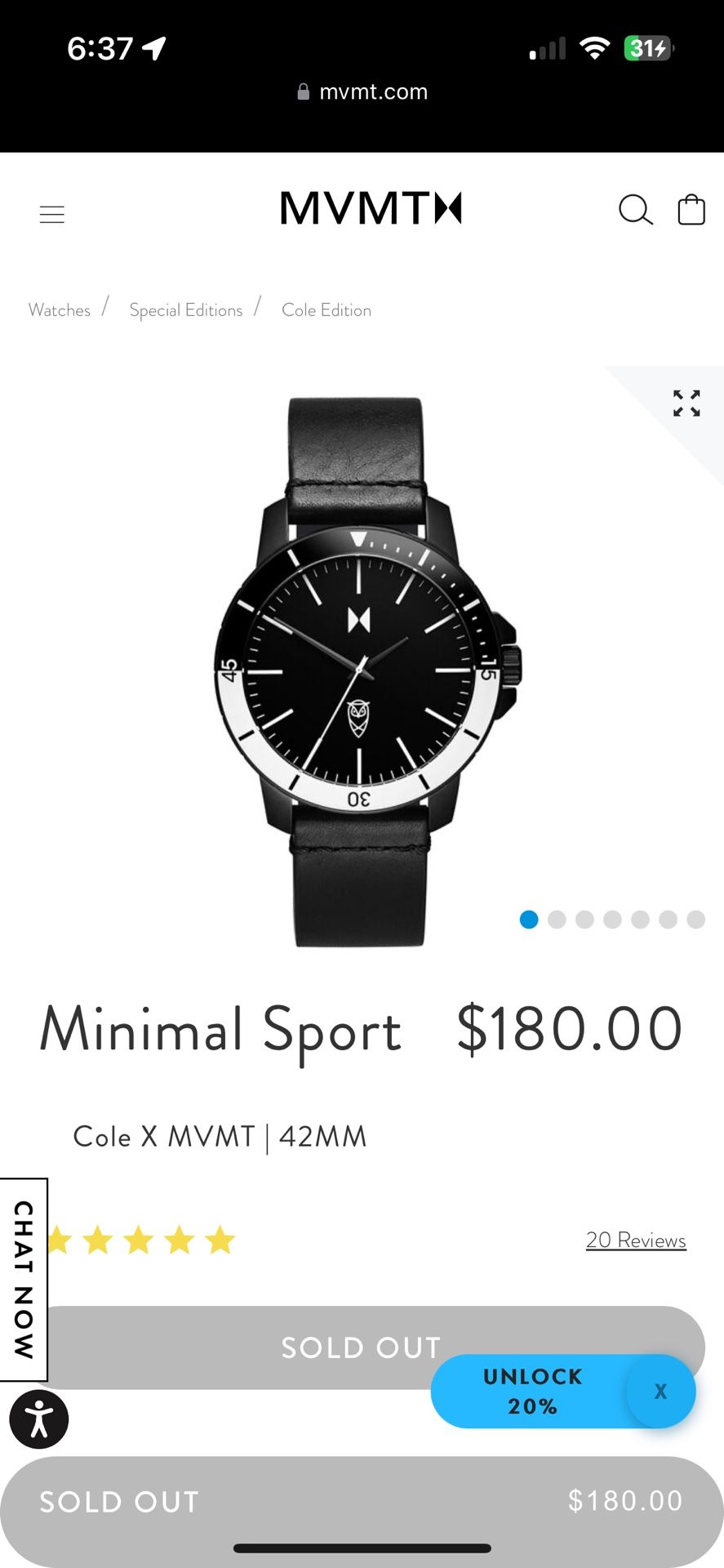Screen dimensions: 724x1568
Task: Tap the Unlock 20% offer
Action: tap(532, 1391)
